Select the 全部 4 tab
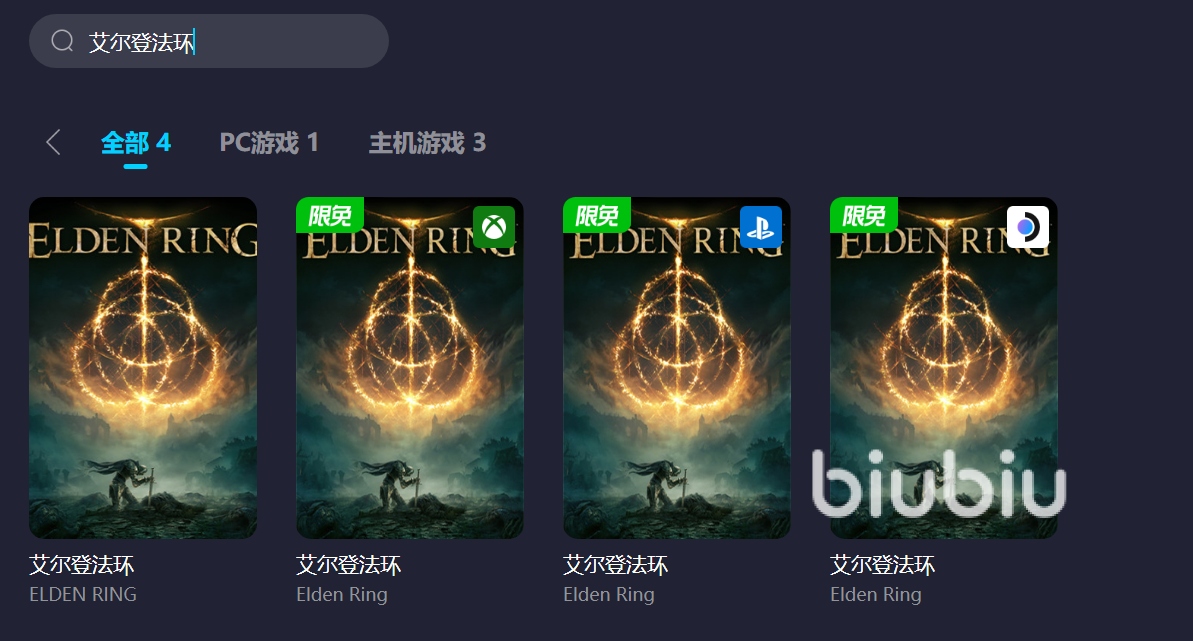 tap(136, 143)
